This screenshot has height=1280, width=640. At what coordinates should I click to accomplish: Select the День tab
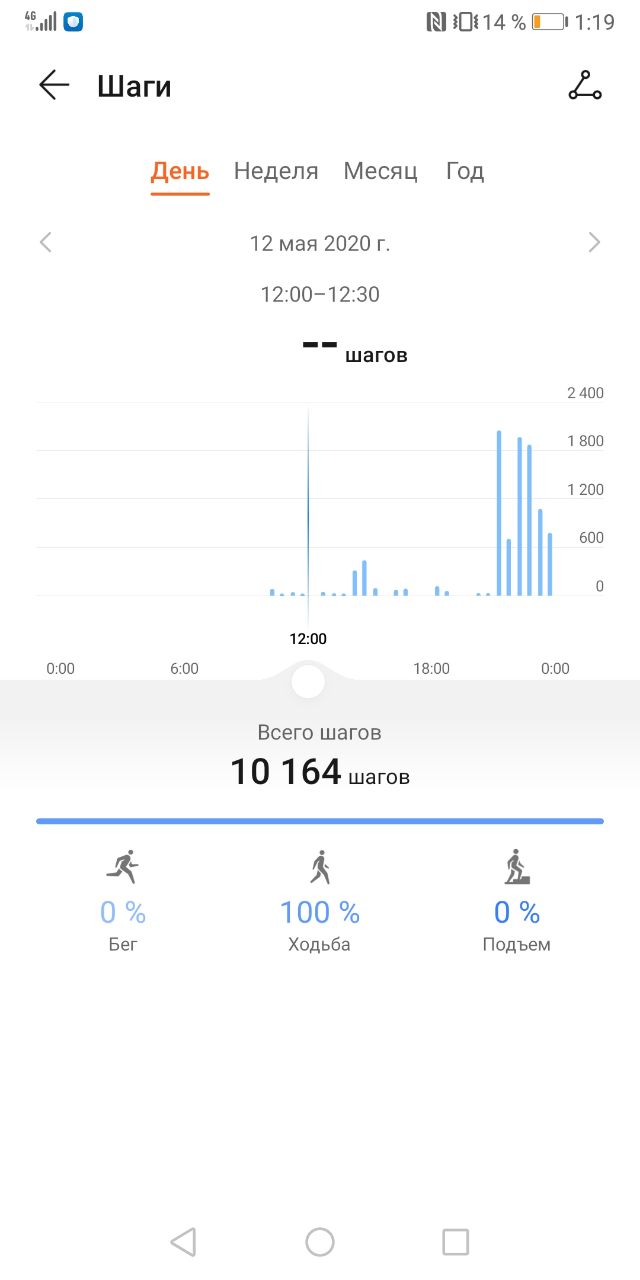pos(180,171)
